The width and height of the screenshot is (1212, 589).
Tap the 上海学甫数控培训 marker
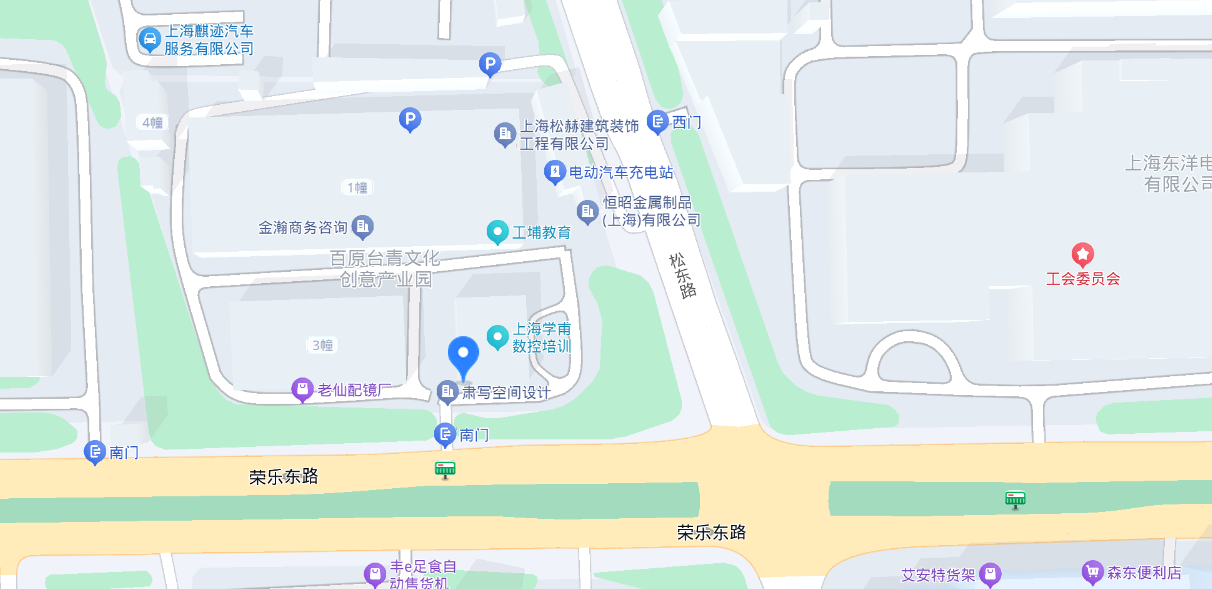point(497,337)
